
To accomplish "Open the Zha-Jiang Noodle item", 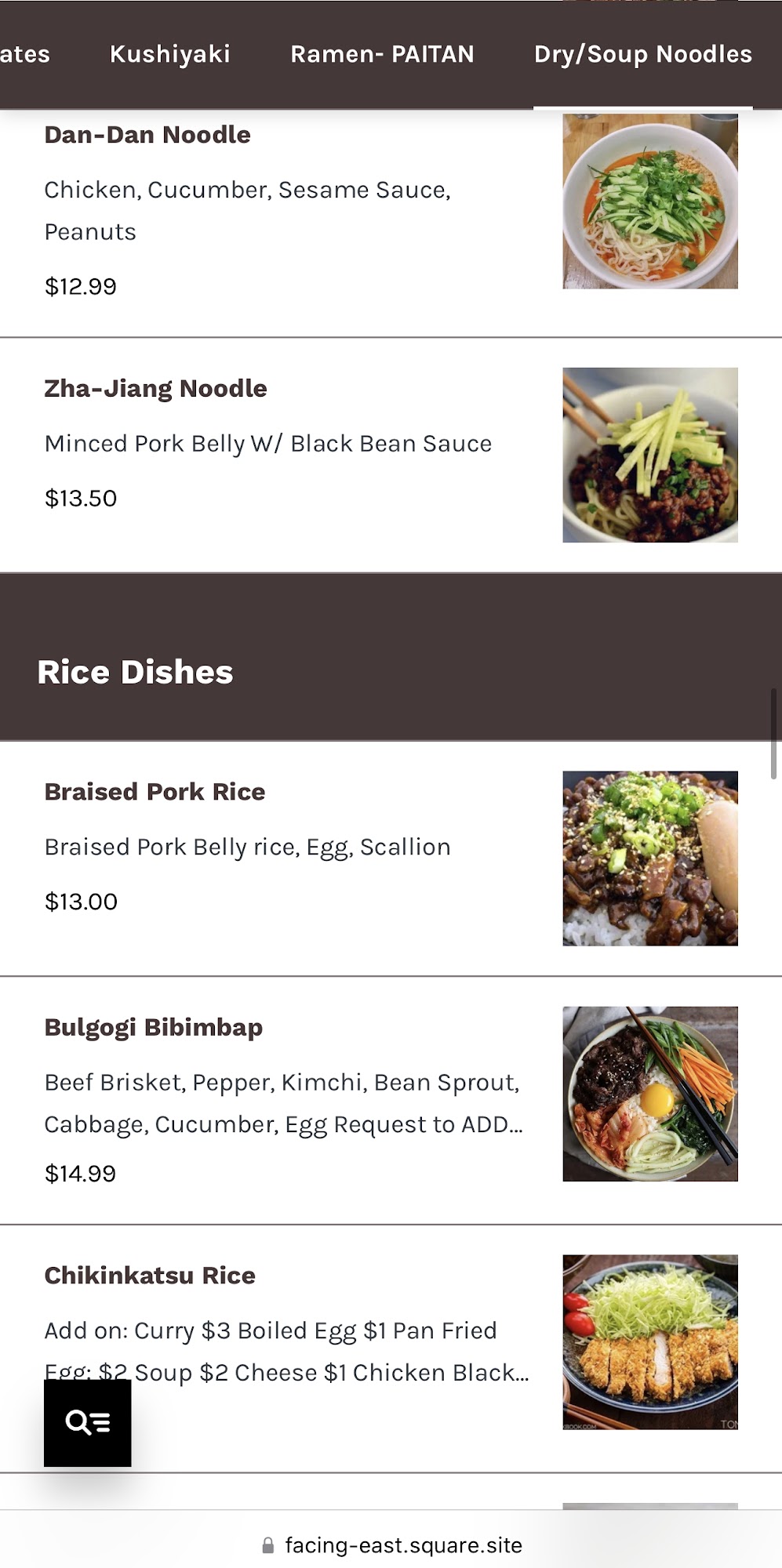I will (155, 389).
